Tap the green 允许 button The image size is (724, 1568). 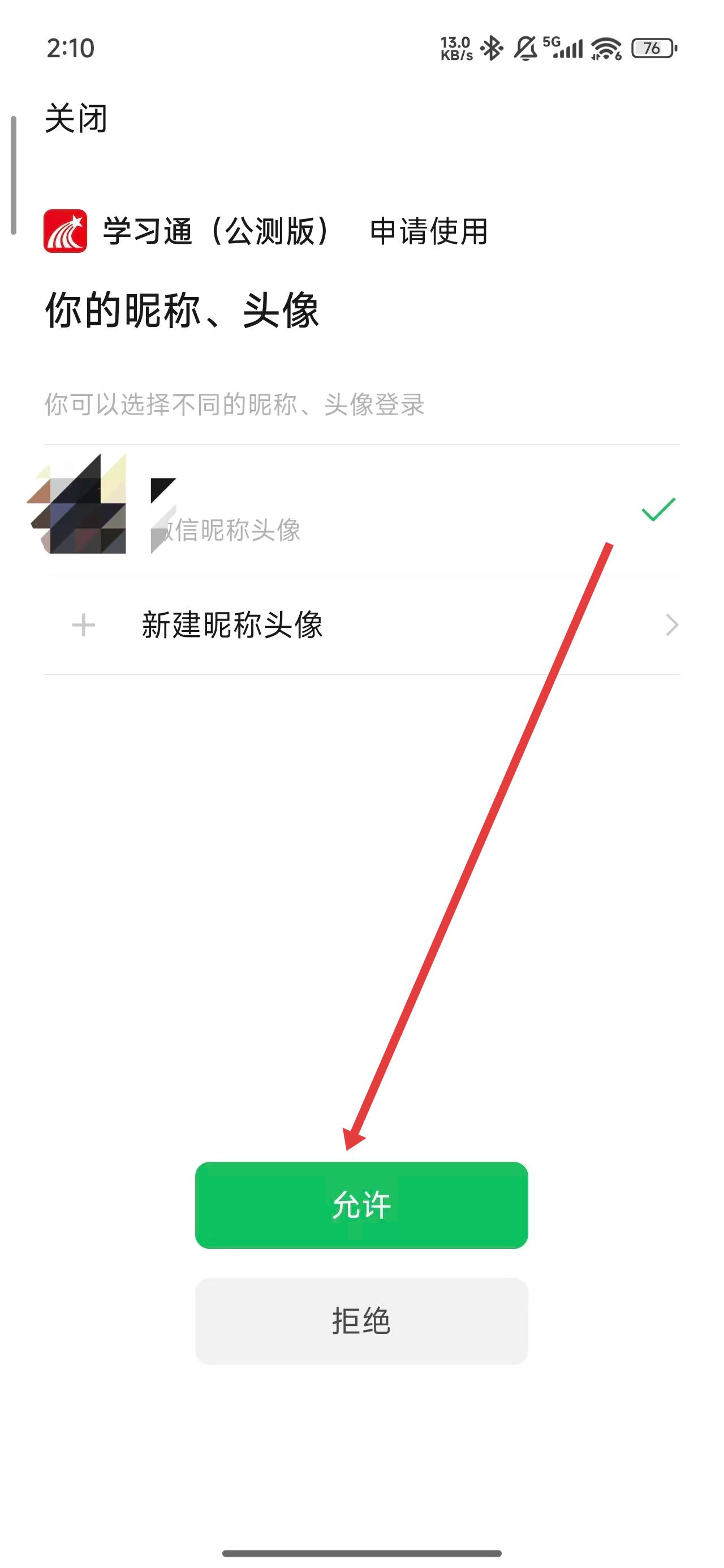click(361, 1205)
